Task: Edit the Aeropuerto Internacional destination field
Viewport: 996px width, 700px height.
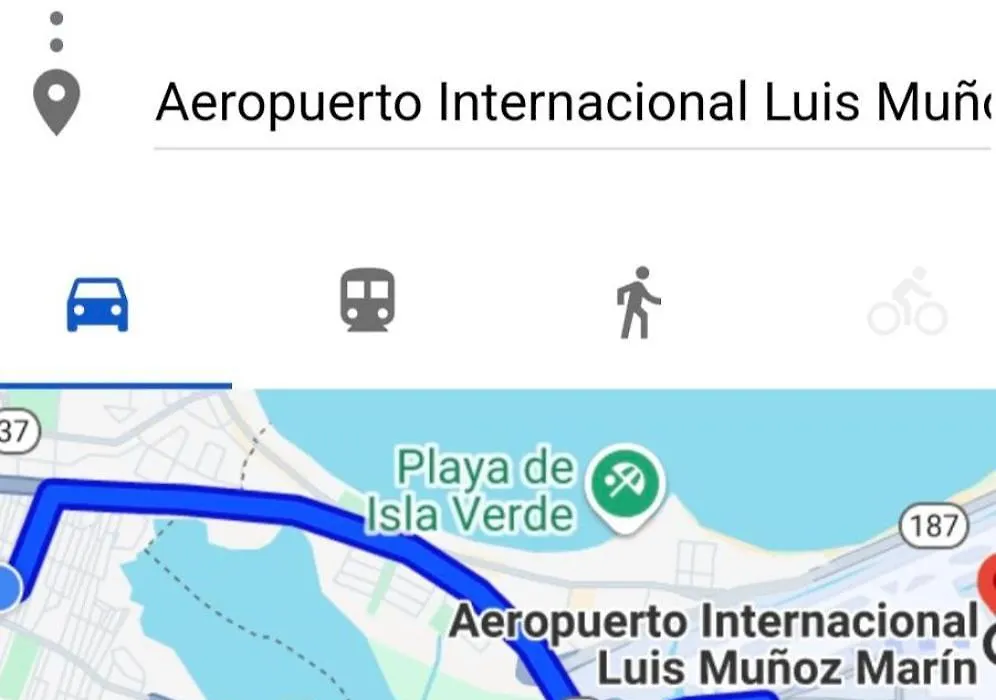Action: (x=570, y=102)
